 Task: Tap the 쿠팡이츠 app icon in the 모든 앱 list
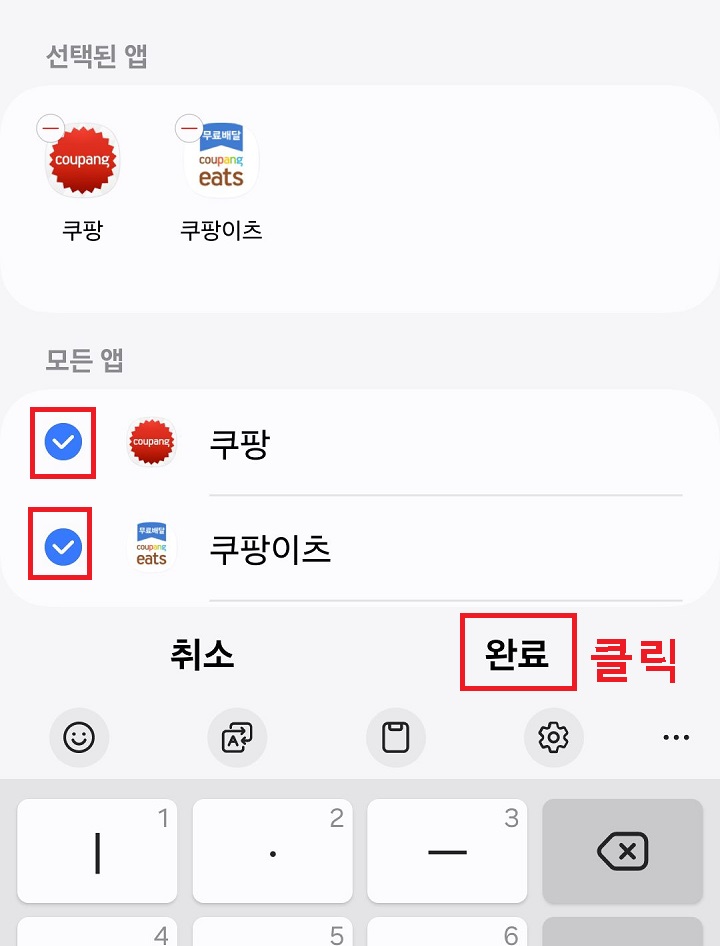[x=151, y=544]
